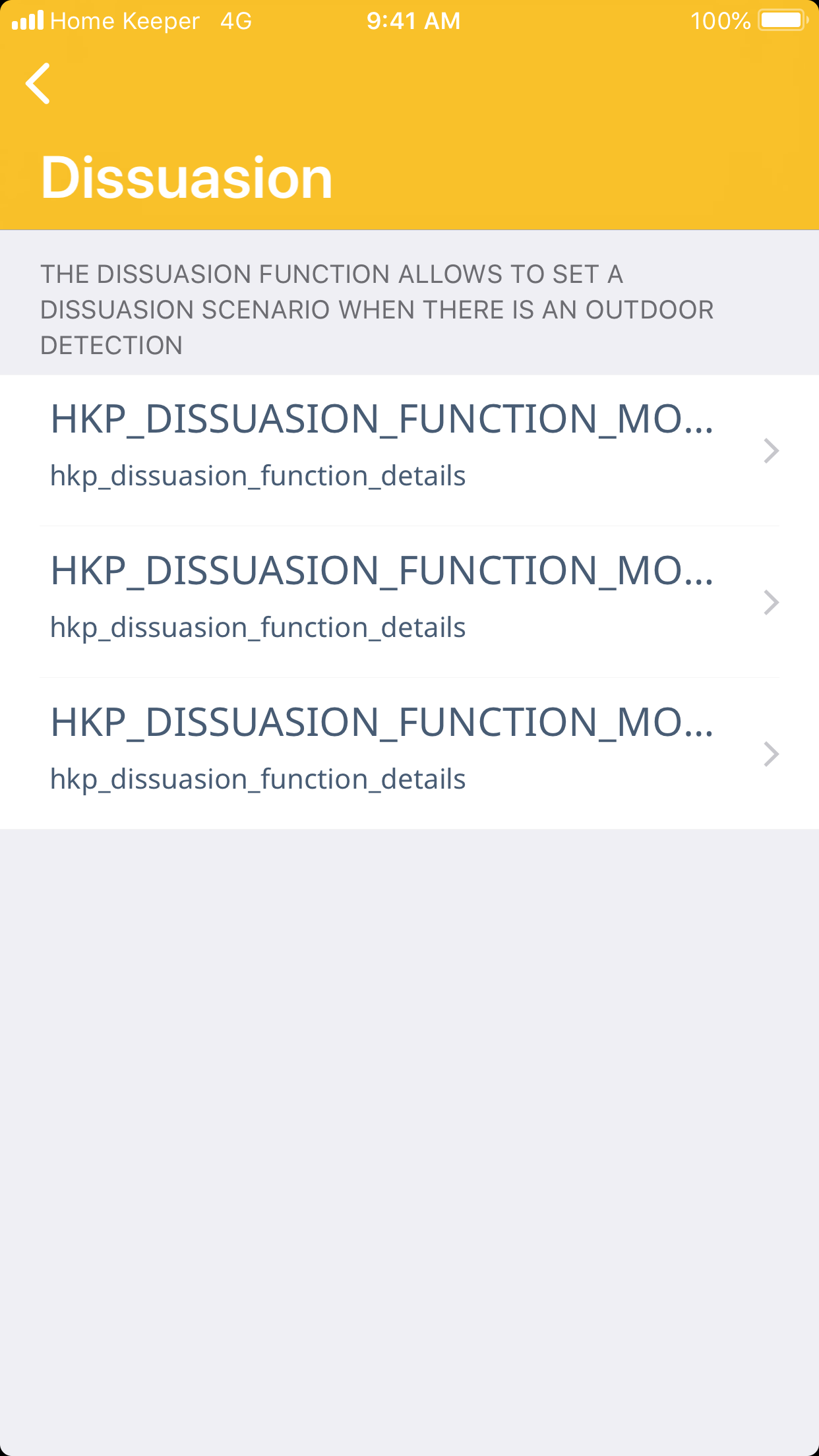Open the third HKP_DISSUASION_FUNCTION_MO row
Image resolution: width=819 pixels, height=1456 pixels.
point(409,754)
